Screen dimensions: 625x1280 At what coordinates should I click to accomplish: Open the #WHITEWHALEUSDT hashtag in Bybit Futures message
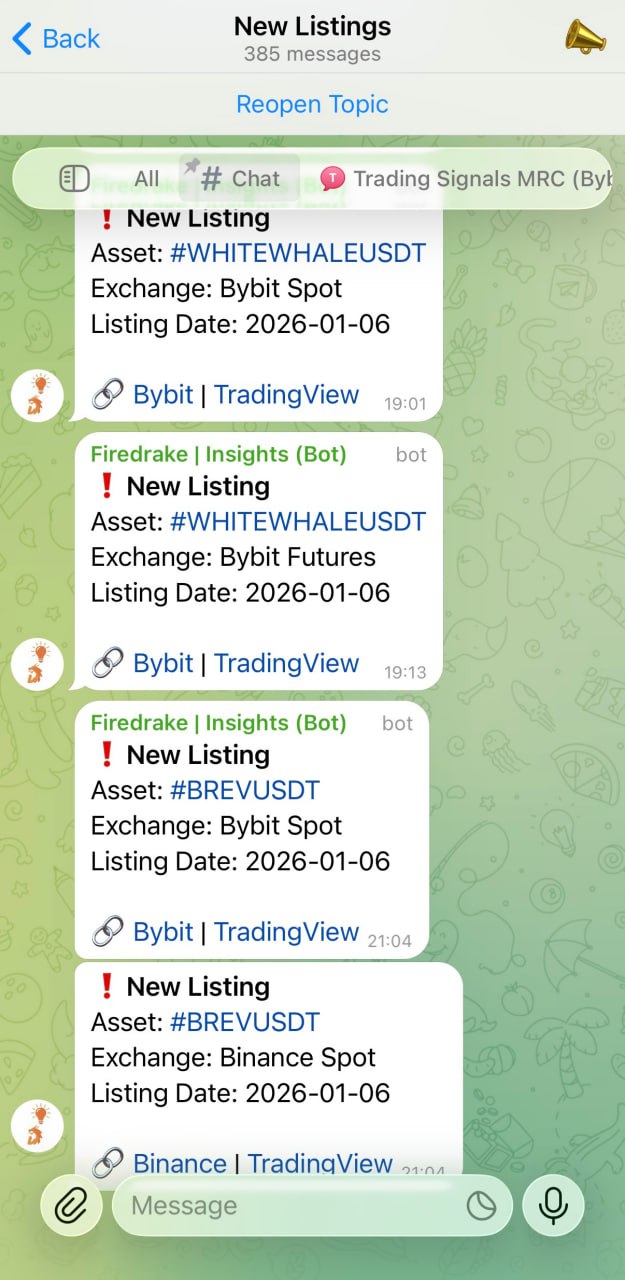298,521
